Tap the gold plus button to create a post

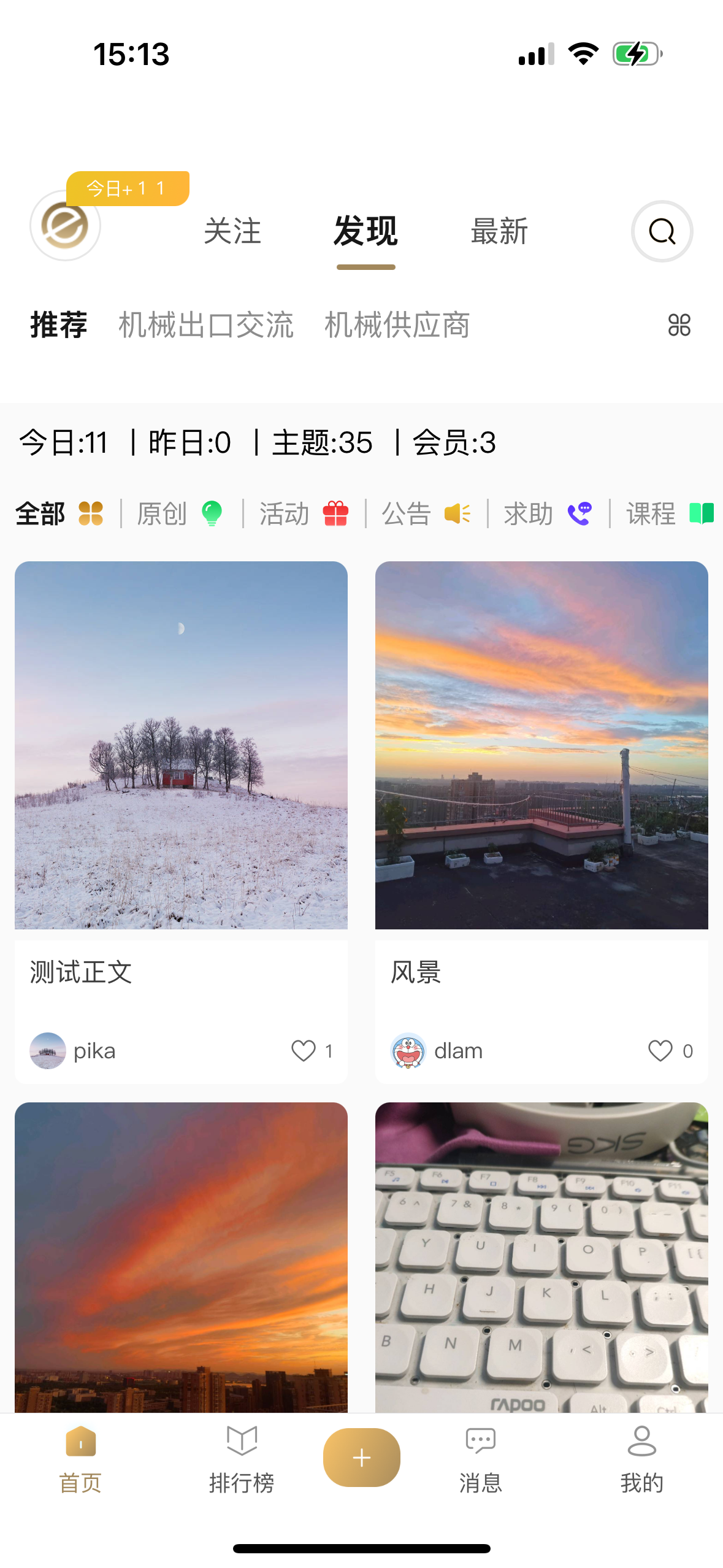click(x=361, y=1457)
